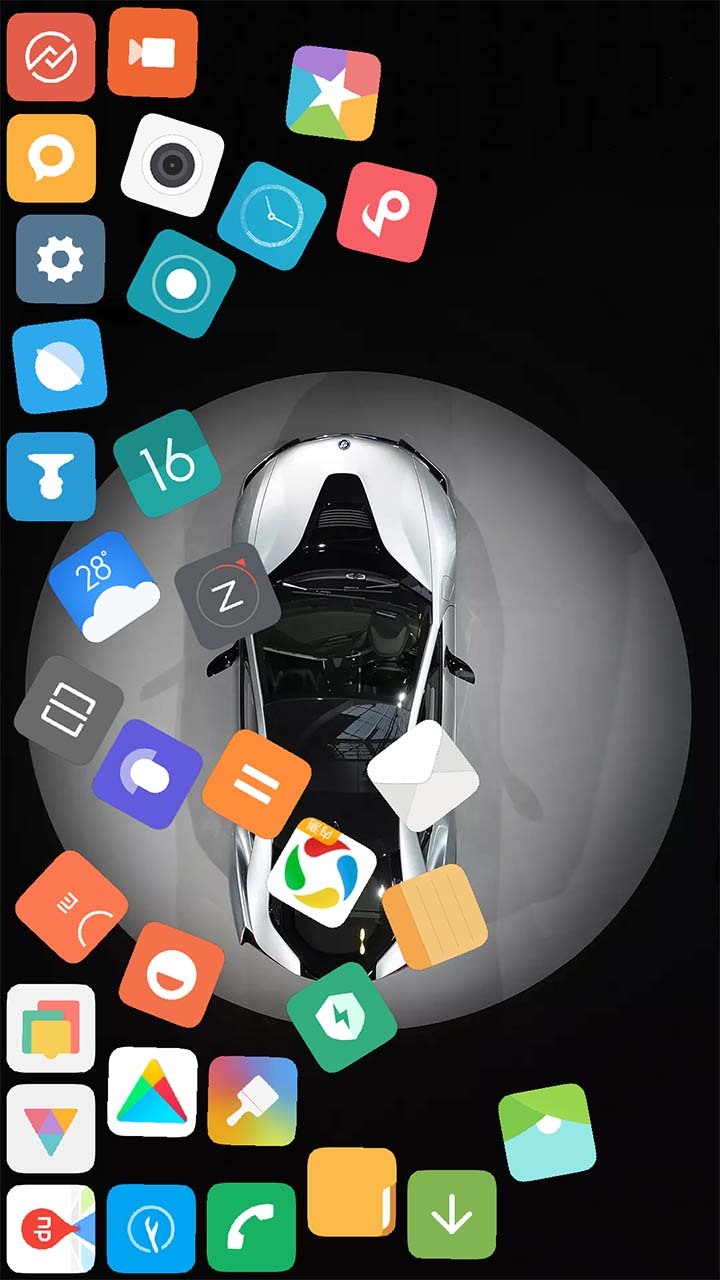The height and width of the screenshot is (1280, 720).
Task: Launch the yellow Notes app
Action: 434,917
